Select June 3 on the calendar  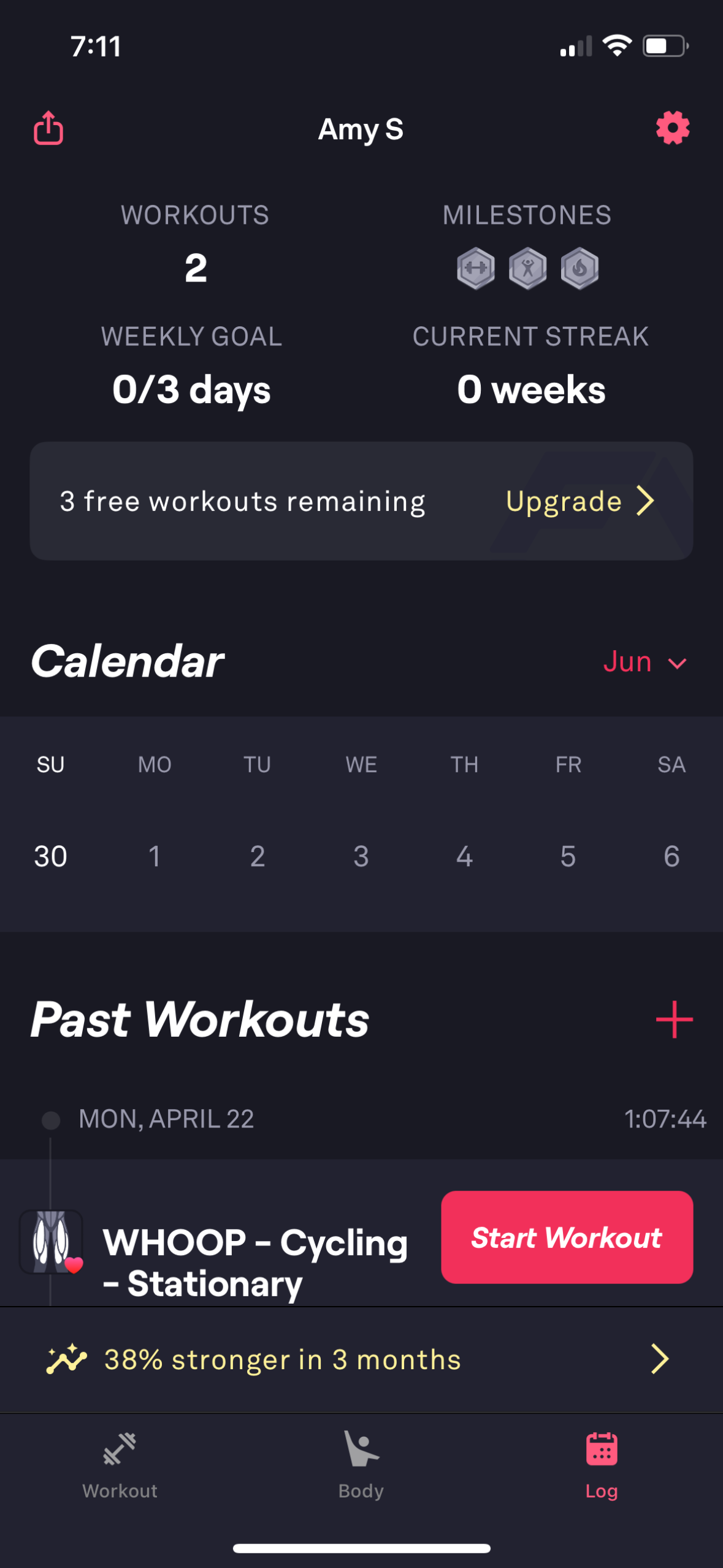[361, 856]
